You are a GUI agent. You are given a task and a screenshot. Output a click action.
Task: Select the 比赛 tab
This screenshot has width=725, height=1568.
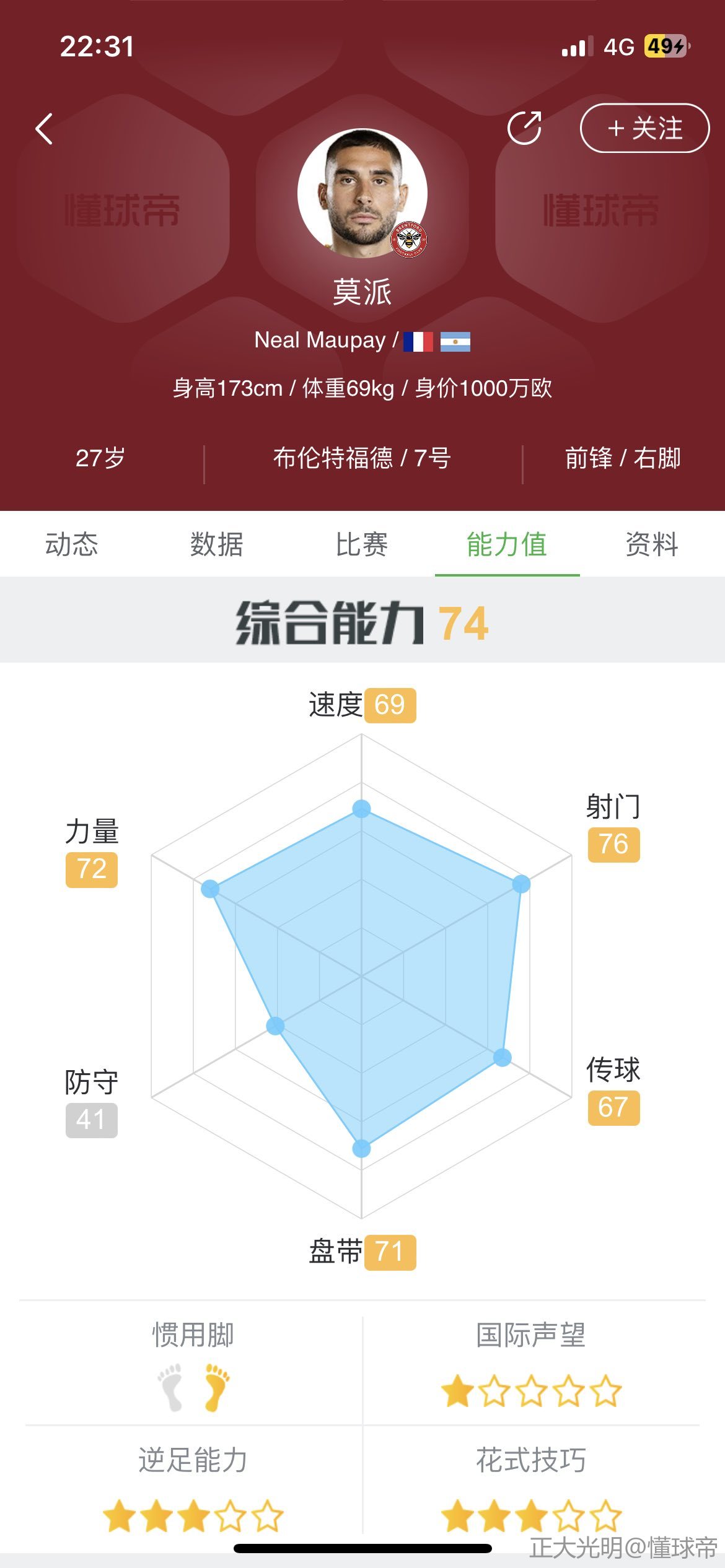tap(362, 544)
